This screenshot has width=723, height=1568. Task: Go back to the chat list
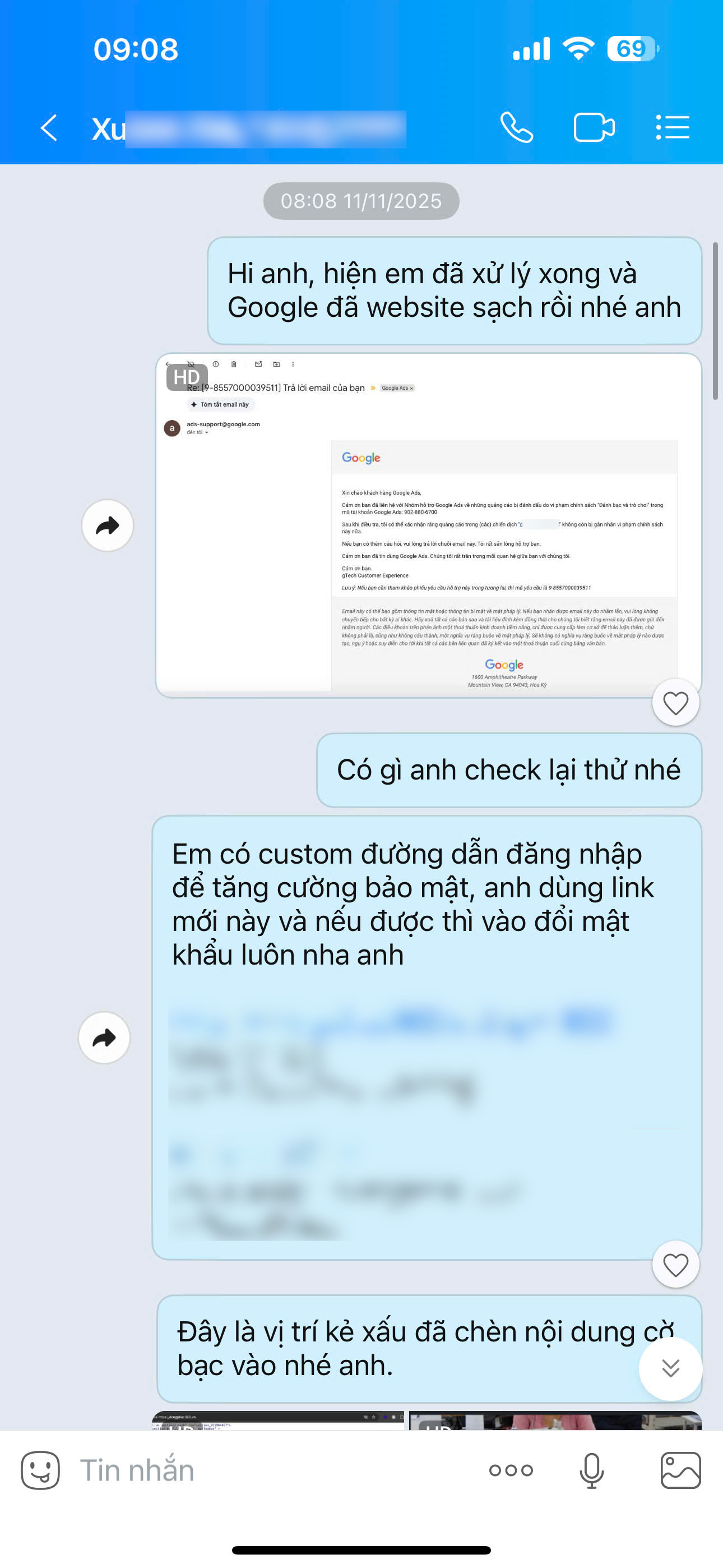click(x=49, y=128)
